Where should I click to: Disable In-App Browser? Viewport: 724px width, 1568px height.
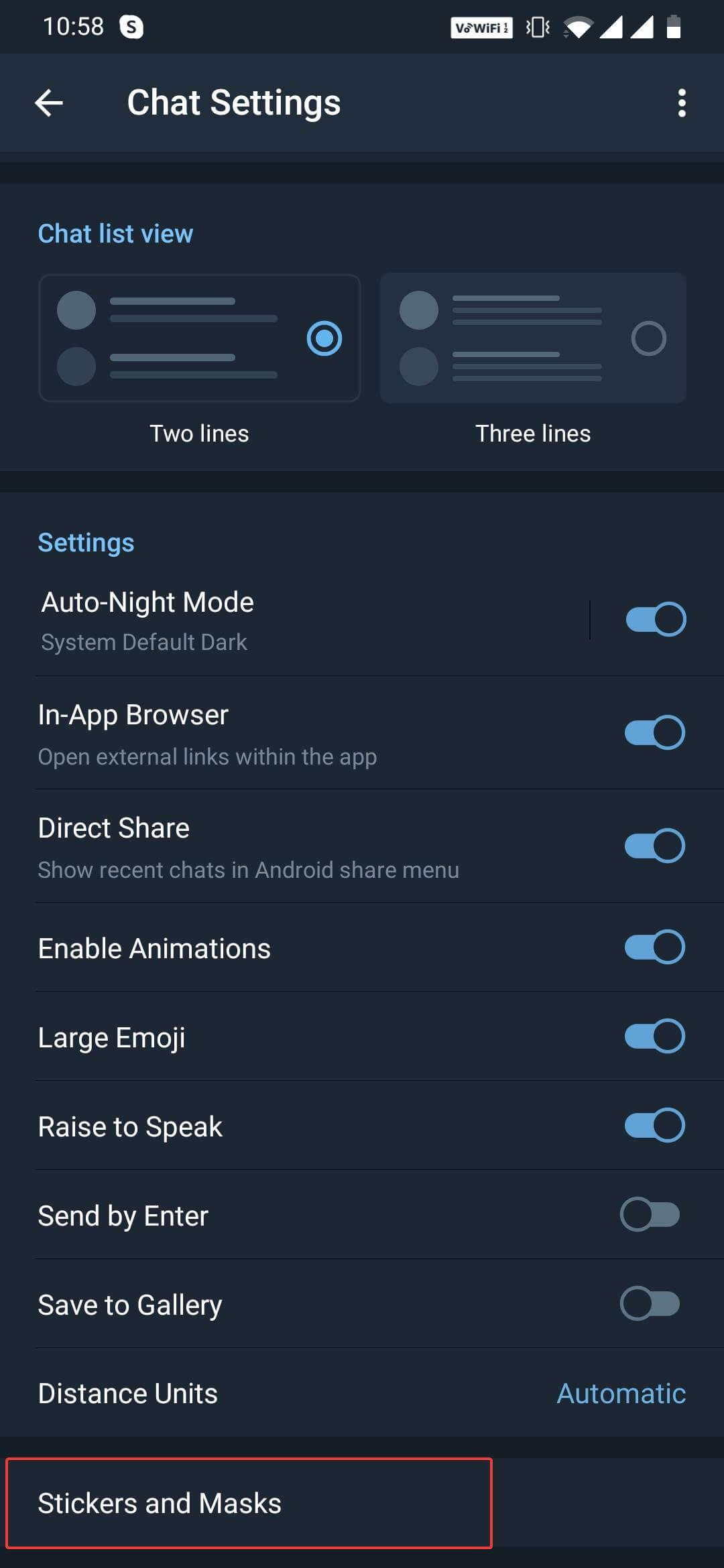(654, 732)
